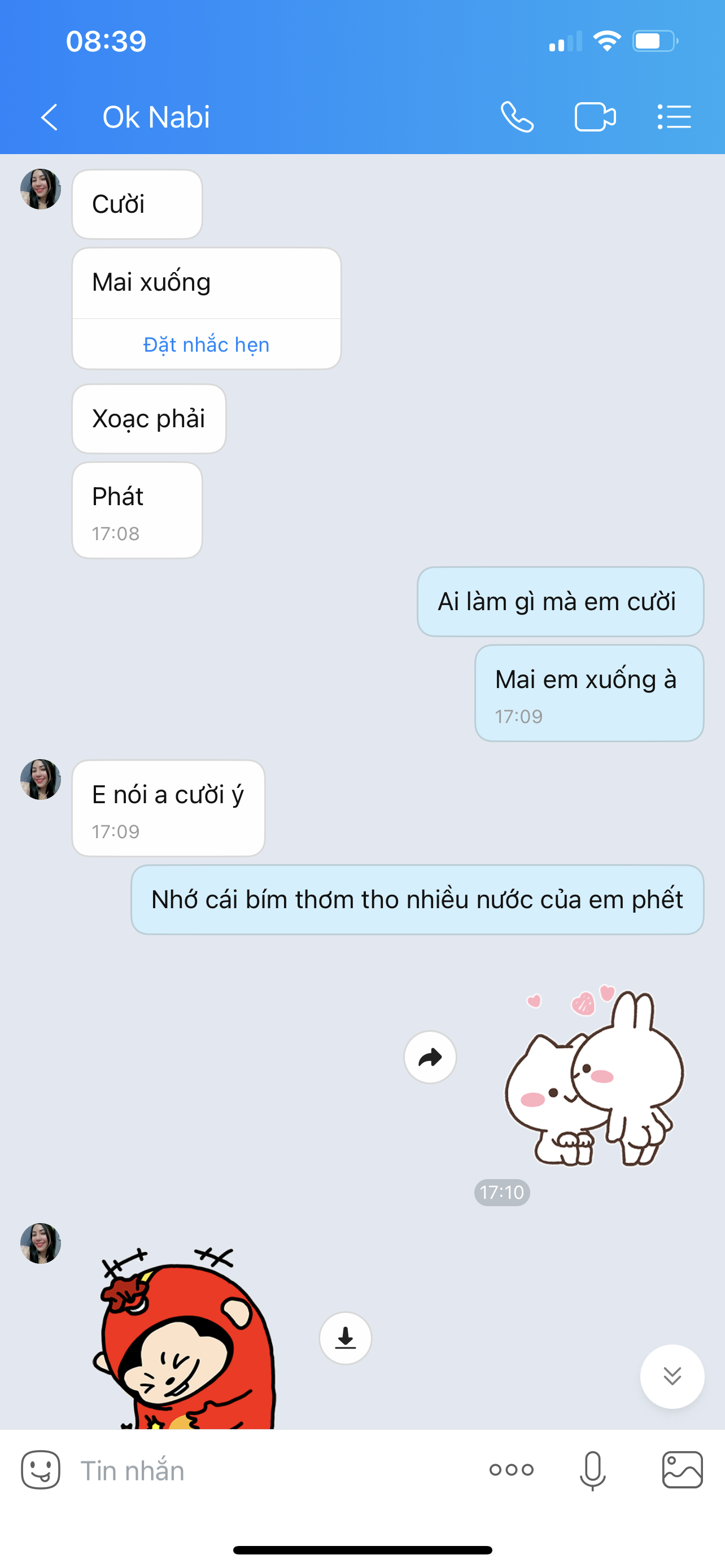This screenshot has width=725, height=1568.
Task: Open the chat options menu
Action: coord(674,117)
